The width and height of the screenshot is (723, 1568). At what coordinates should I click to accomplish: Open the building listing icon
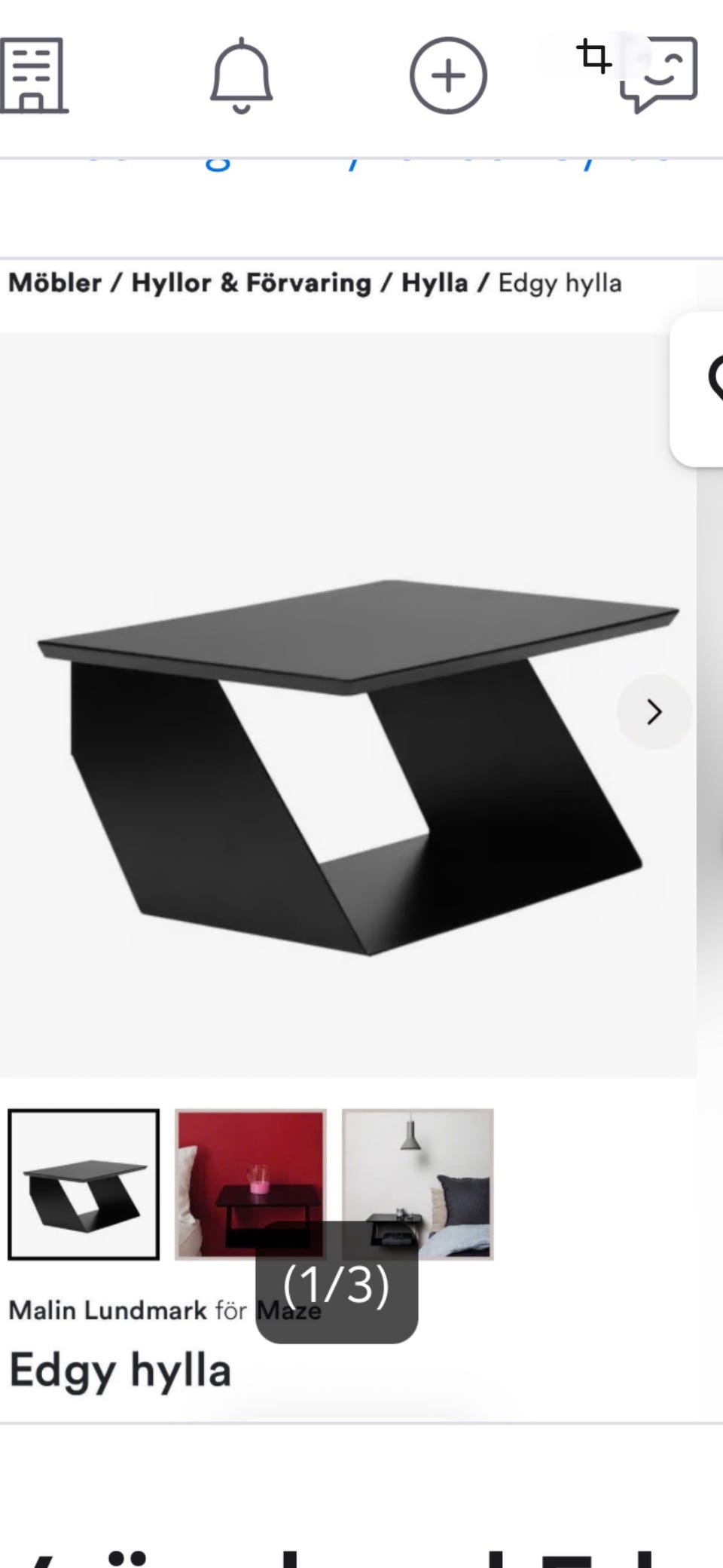[34, 75]
